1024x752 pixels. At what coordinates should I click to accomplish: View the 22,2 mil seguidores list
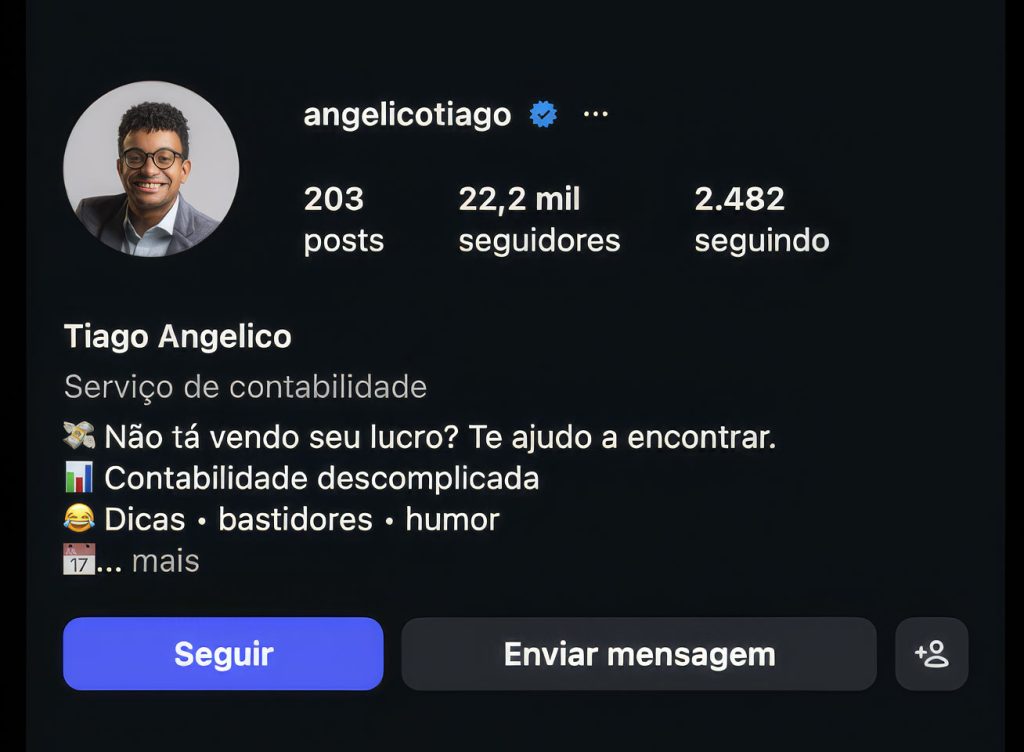[539, 220]
